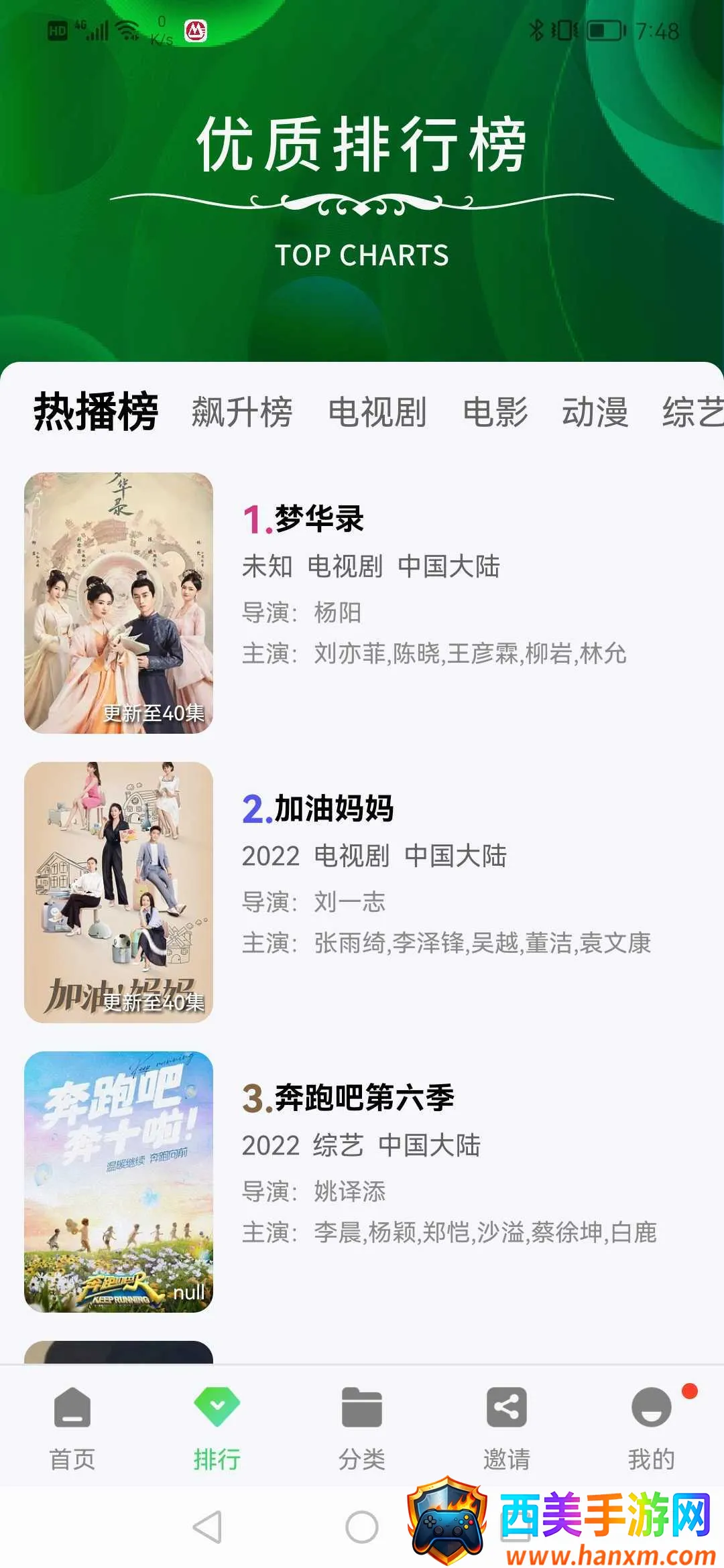Open the 分类 tab
The image size is (724, 1568).
click(x=362, y=1427)
